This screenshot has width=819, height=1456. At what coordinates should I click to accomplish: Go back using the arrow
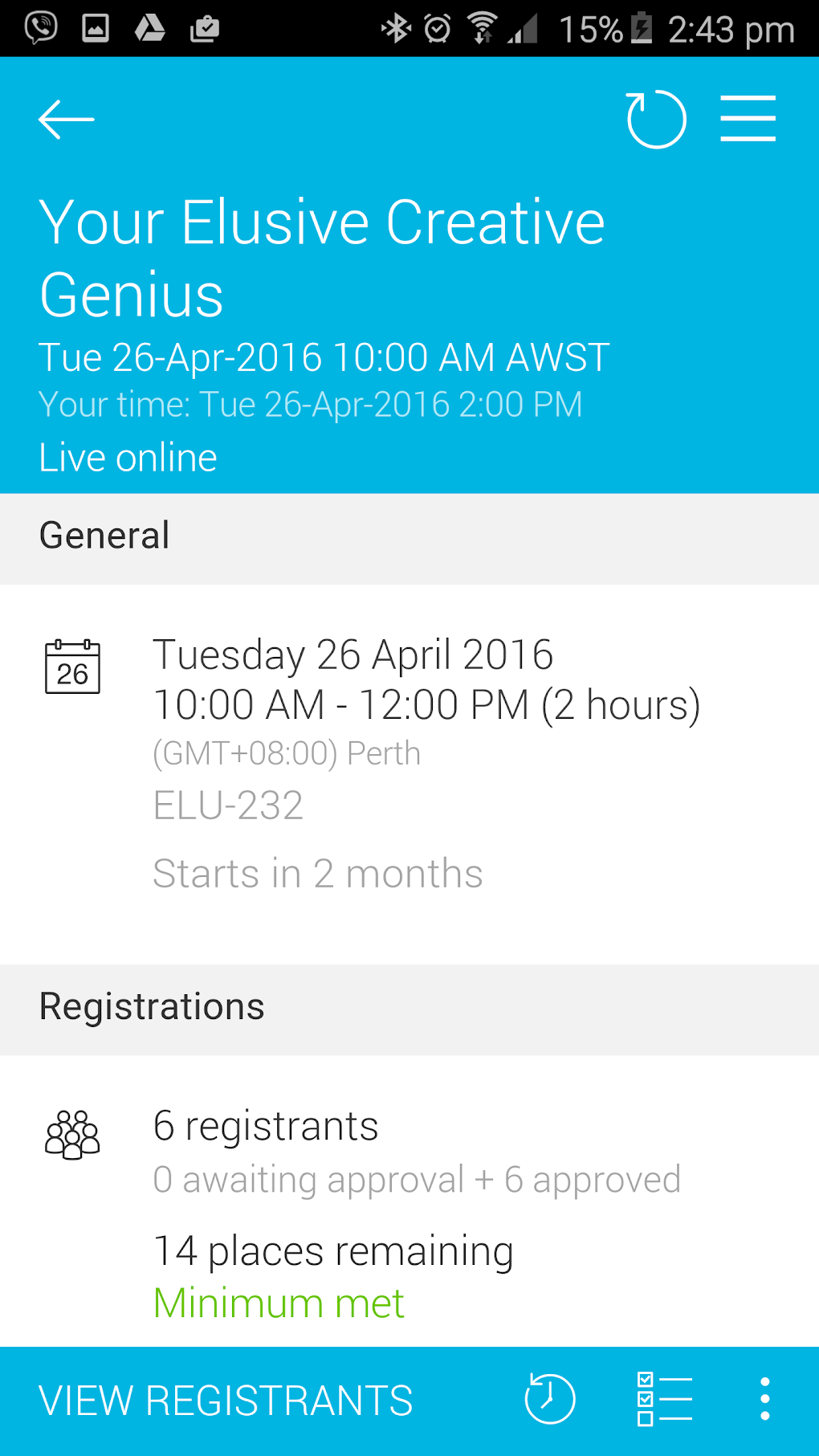64,118
